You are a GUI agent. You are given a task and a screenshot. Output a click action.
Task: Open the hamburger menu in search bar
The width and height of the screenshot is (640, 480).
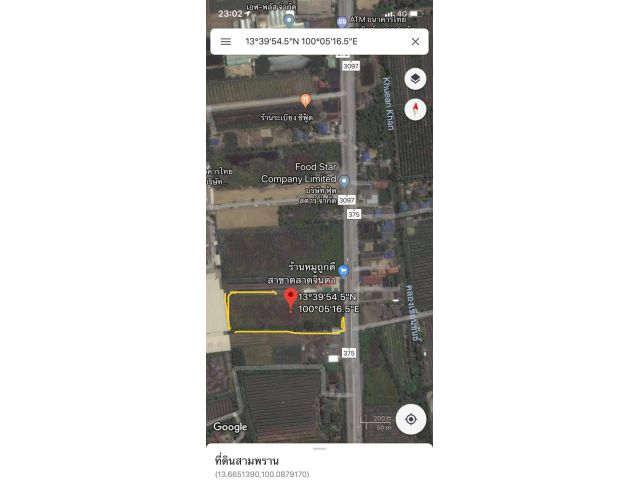pos(226,42)
